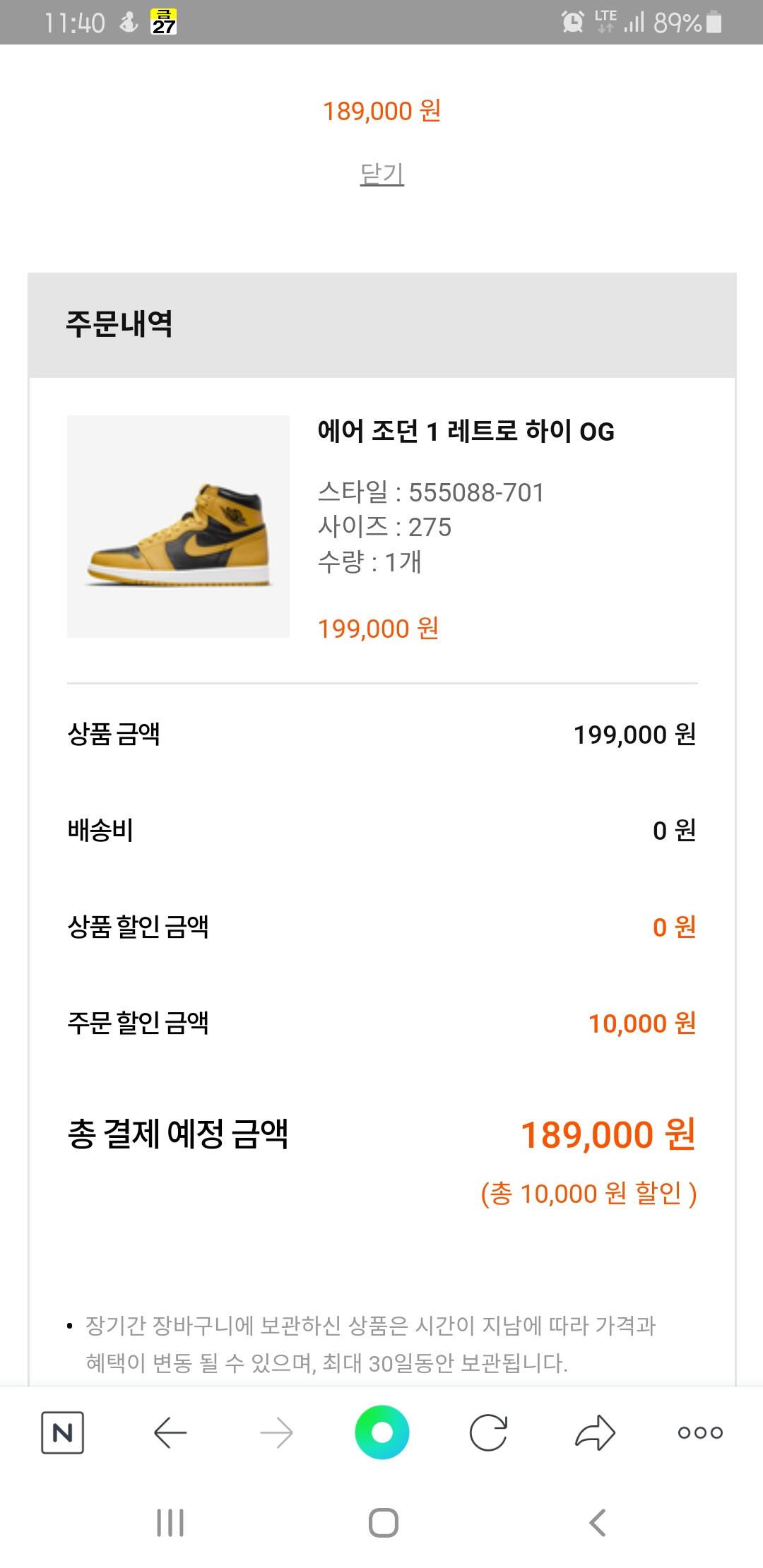Open the green circle search button

pyautogui.click(x=381, y=1432)
